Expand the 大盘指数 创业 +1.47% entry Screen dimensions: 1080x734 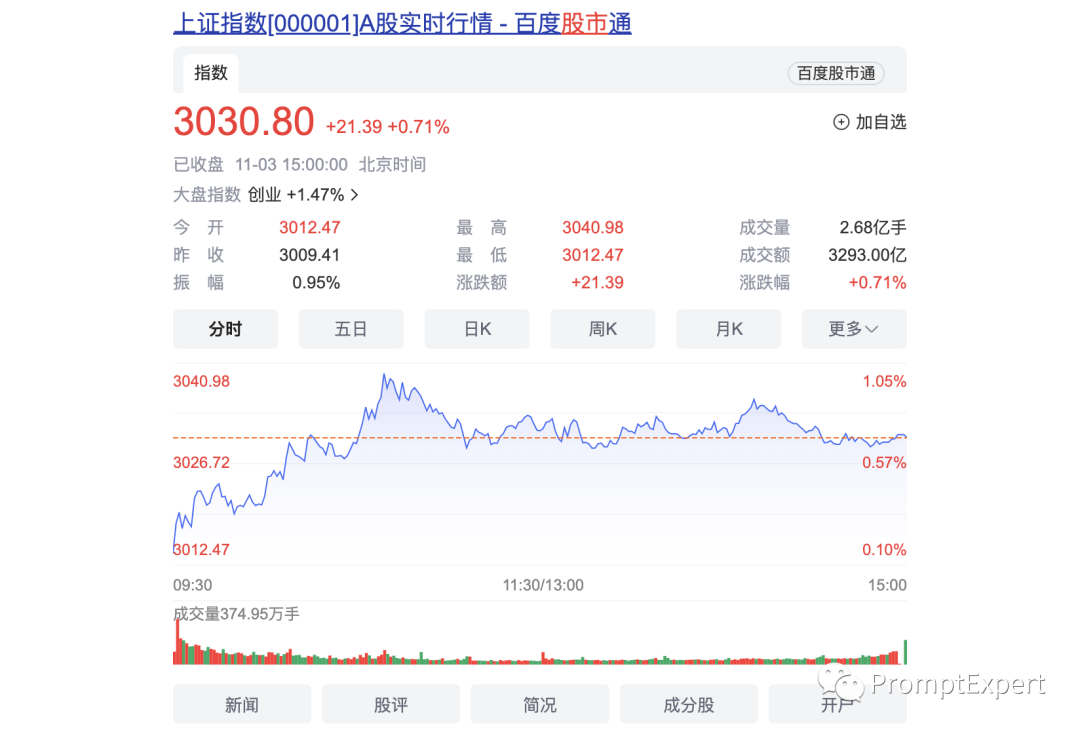(x=303, y=195)
